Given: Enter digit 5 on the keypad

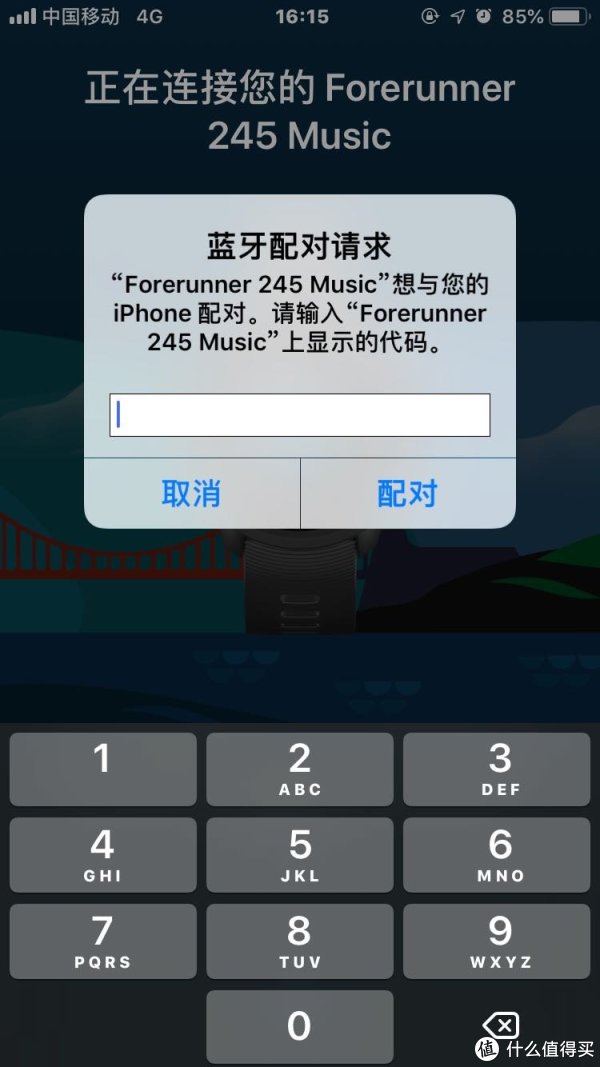Looking at the screenshot, I should pyautogui.click(x=299, y=855).
